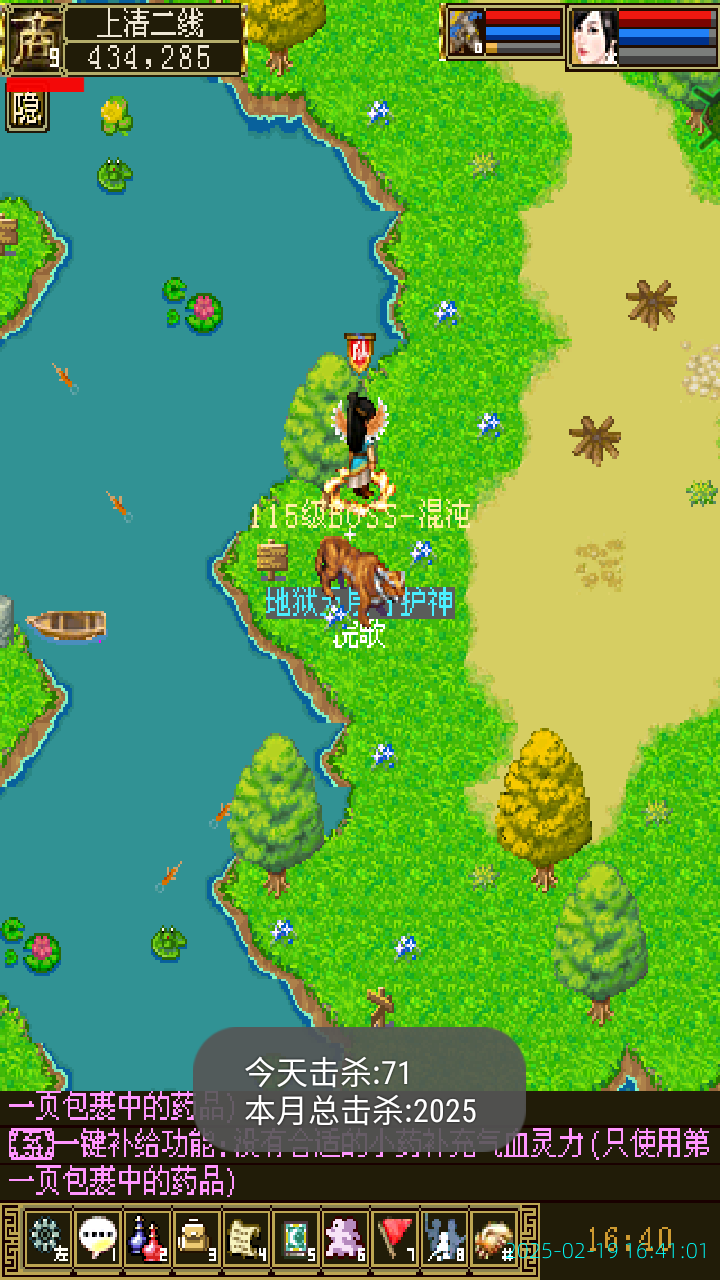Open the red flag menu
720x1280 pixels.
coord(395,1238)
